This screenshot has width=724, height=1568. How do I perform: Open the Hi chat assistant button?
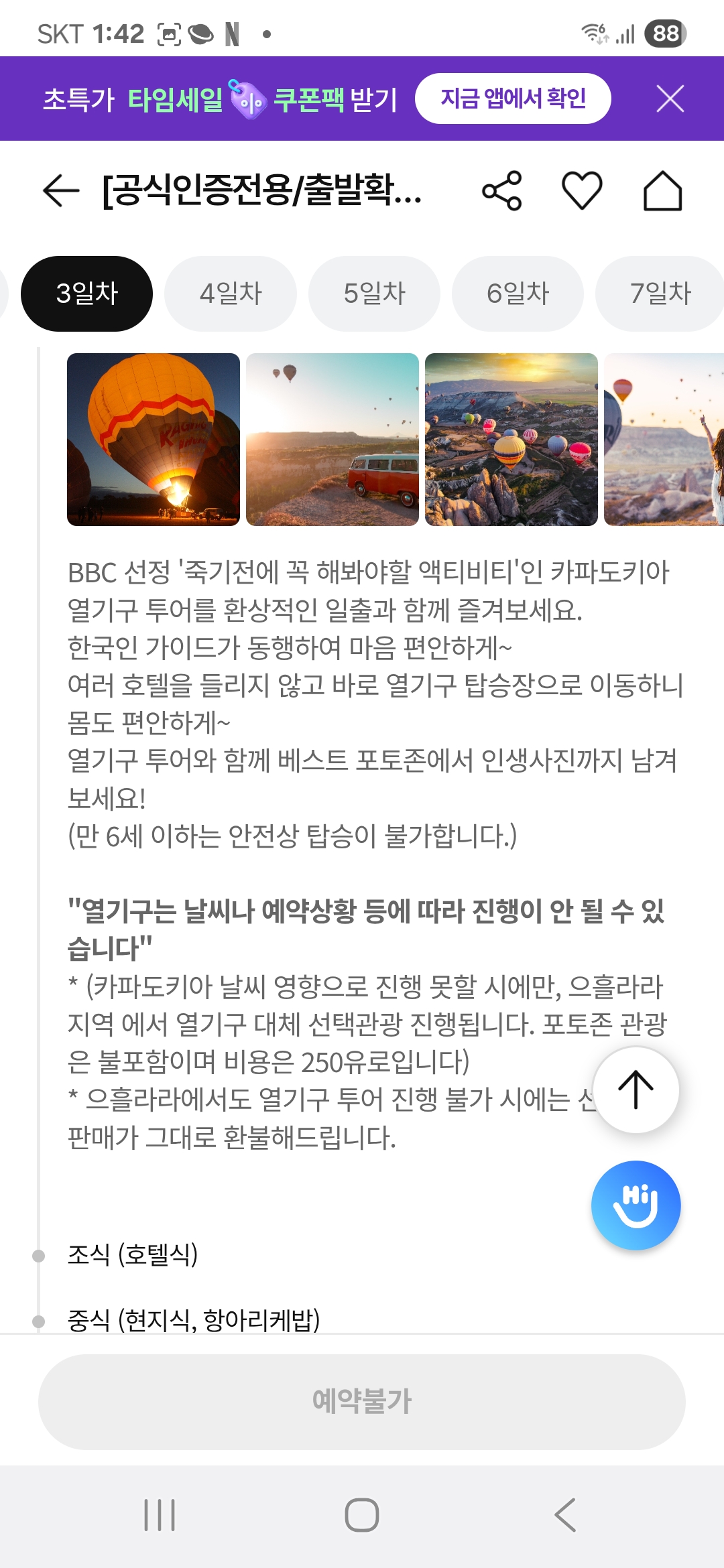636,1205
